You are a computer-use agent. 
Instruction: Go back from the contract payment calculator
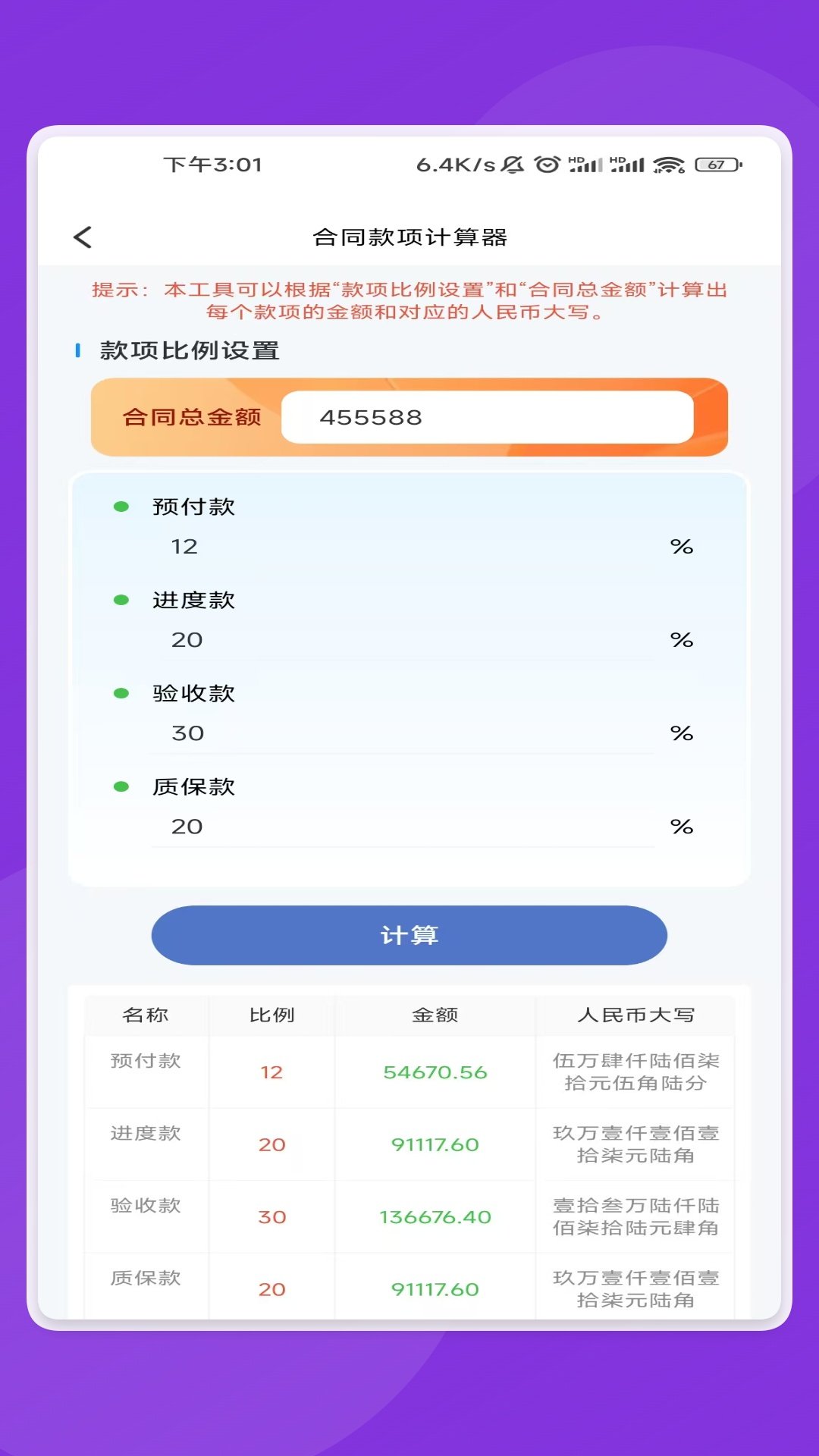click(83, 237)
